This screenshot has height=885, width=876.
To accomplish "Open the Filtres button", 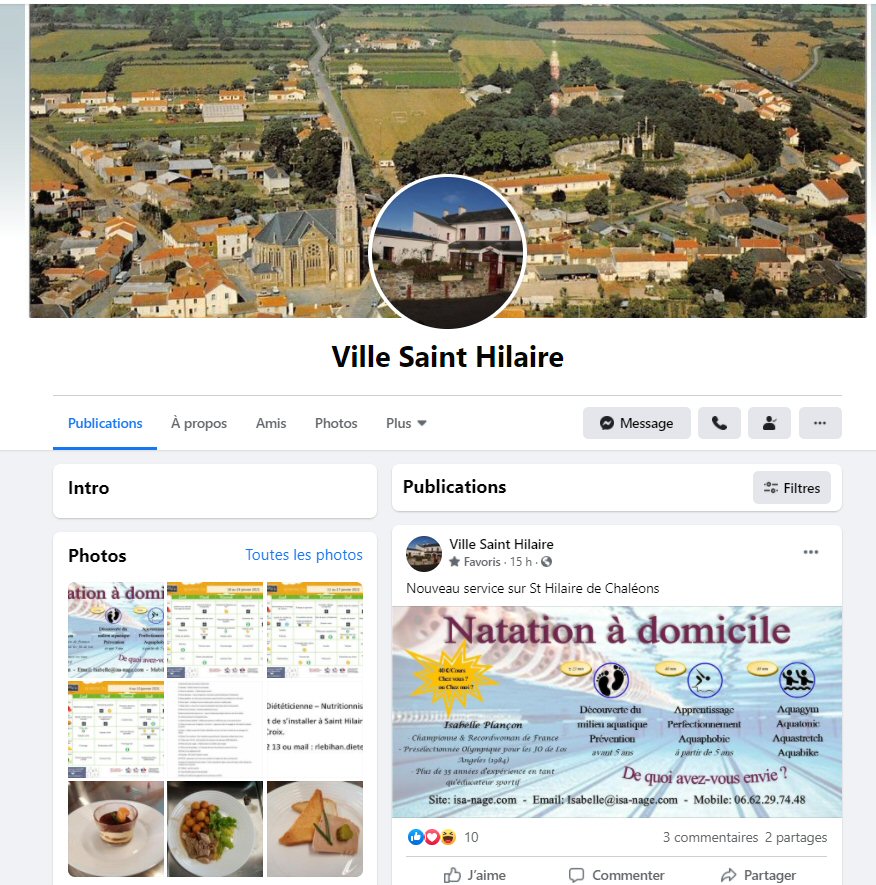I will click(791, 488).
